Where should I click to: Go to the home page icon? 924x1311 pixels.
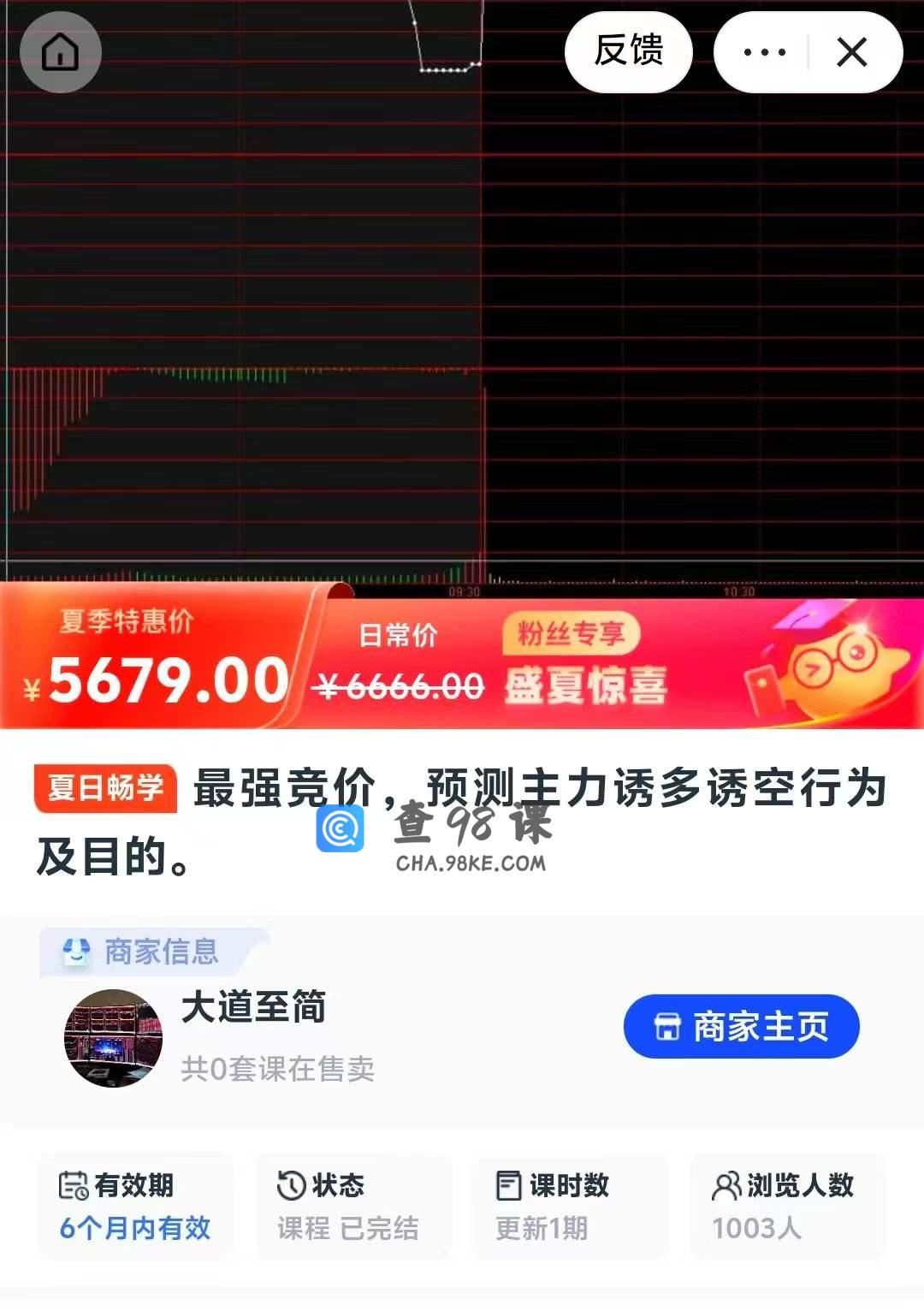[61, 52]
